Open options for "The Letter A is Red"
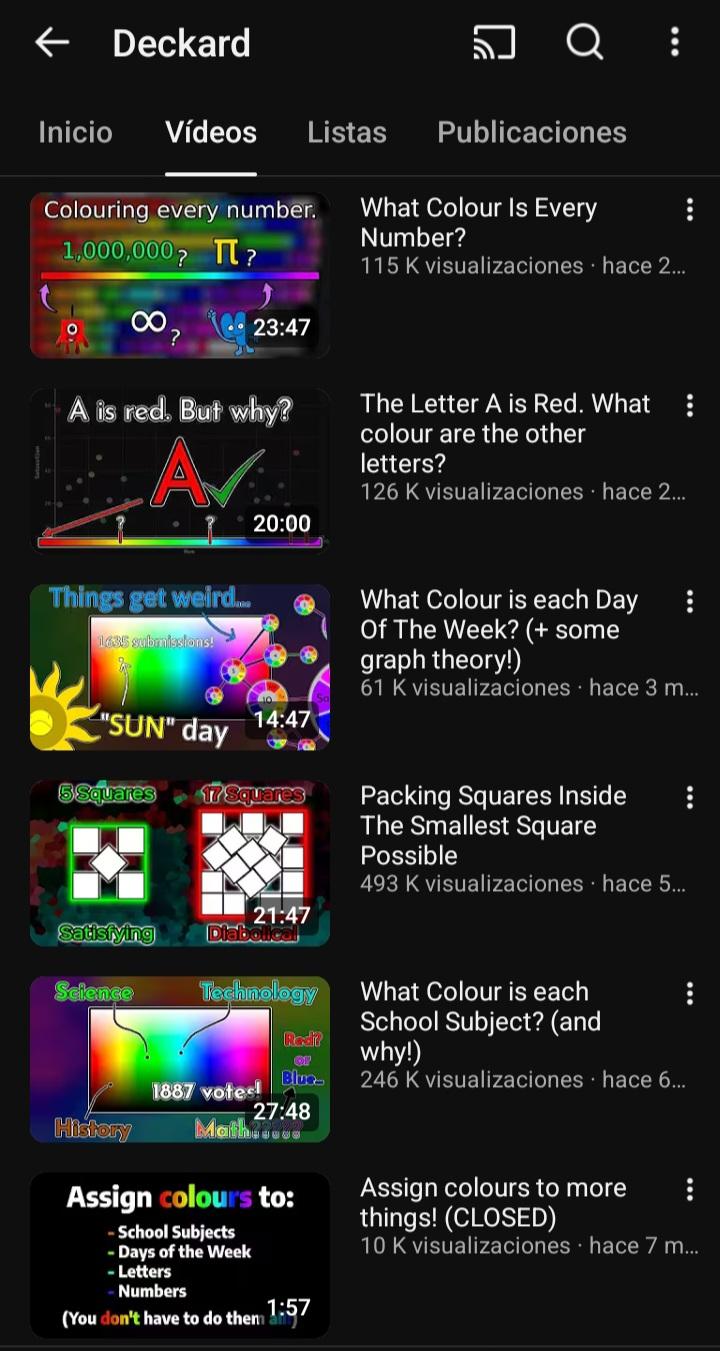This screenshot has width=720, height=1351. [689, 405]
